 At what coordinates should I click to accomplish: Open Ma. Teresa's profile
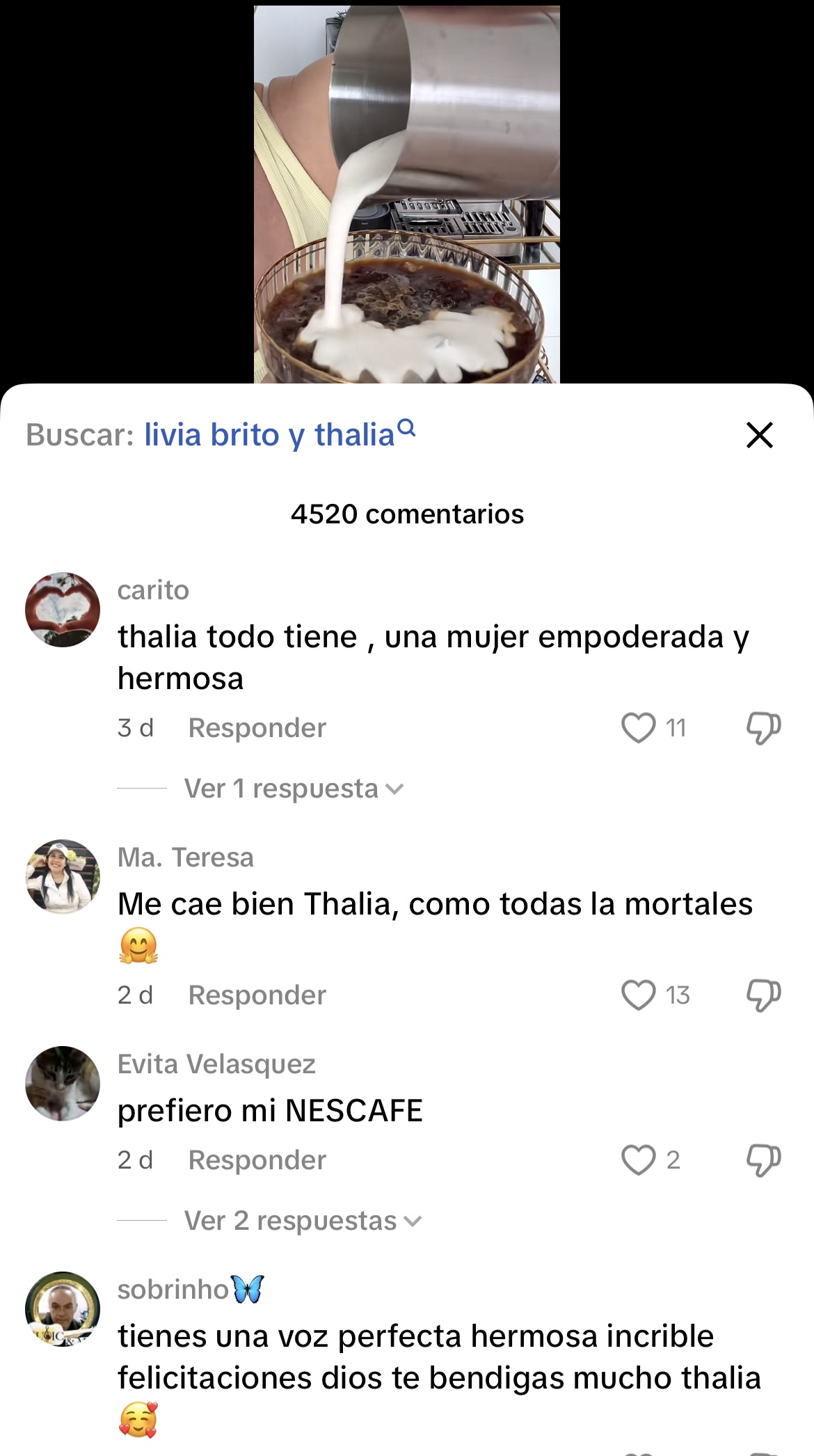[63, 876]
